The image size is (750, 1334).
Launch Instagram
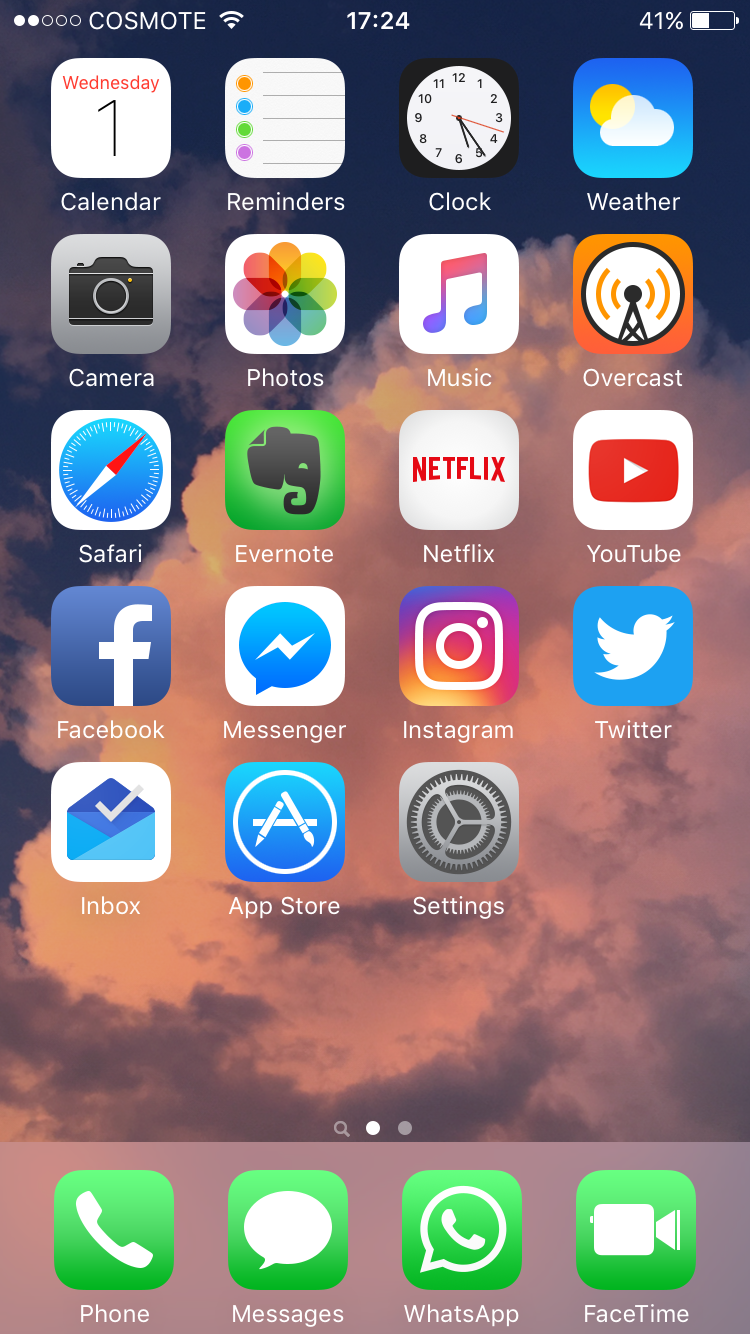coord(459,646)
